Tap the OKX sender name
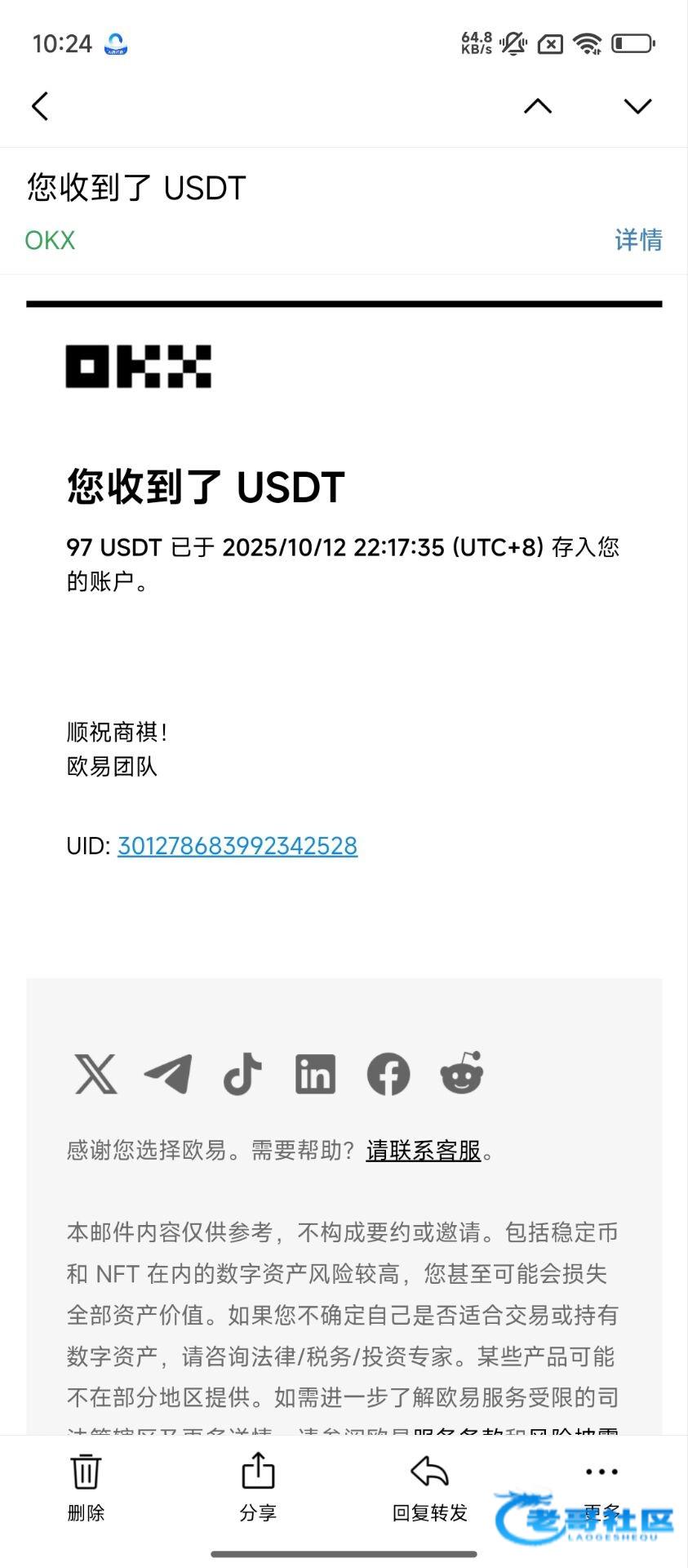688x1568 pixels. coord(50,240)
